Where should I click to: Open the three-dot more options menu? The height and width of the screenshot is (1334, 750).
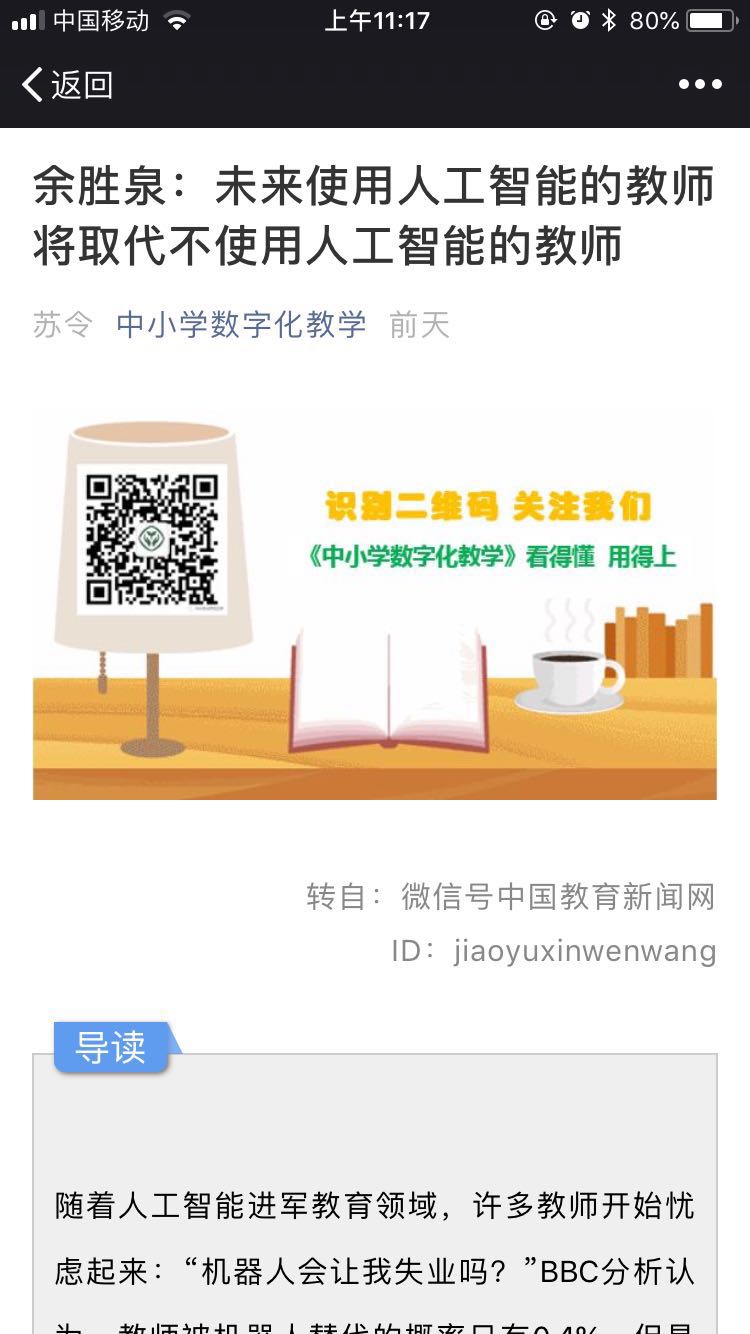(700, 85)
